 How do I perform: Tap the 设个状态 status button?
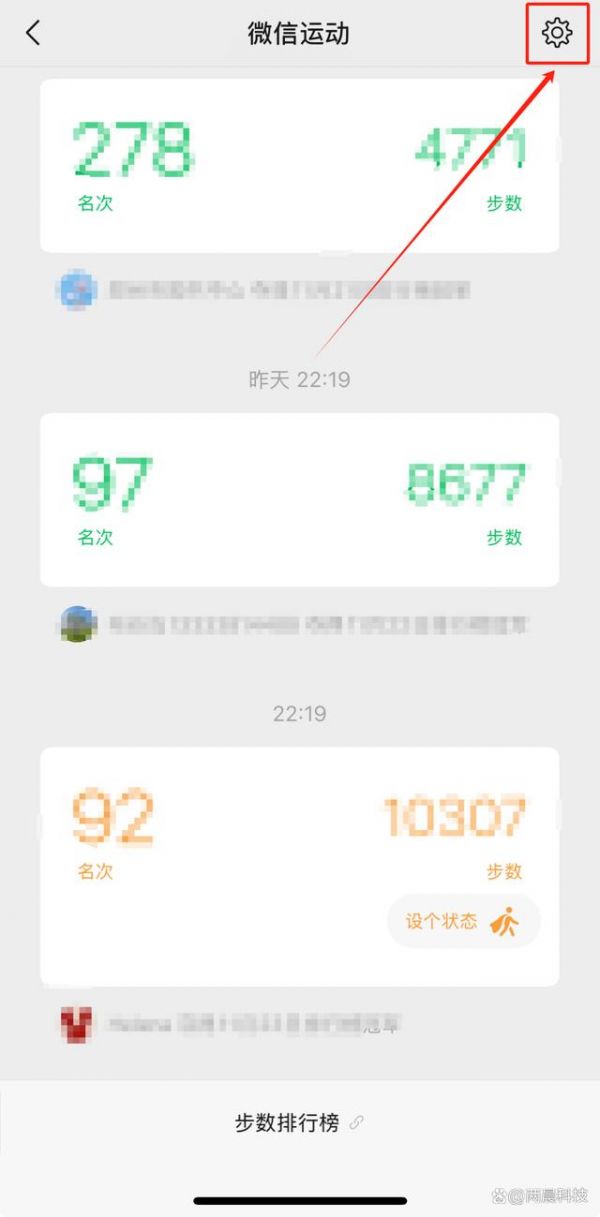pyautogui.click(x=463, y=922)
